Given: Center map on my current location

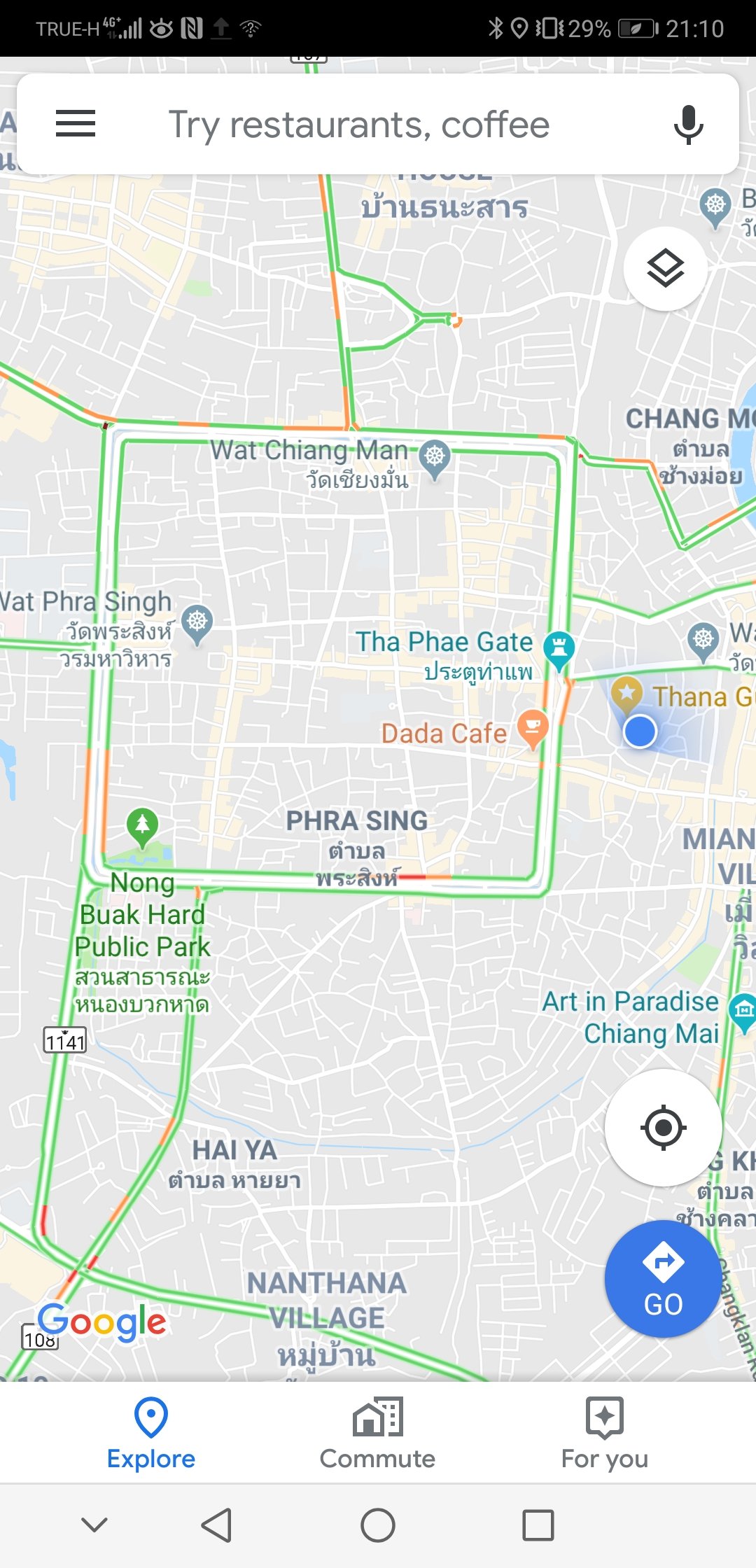Looking at the screenshot, I should (x=663, y=1128).
